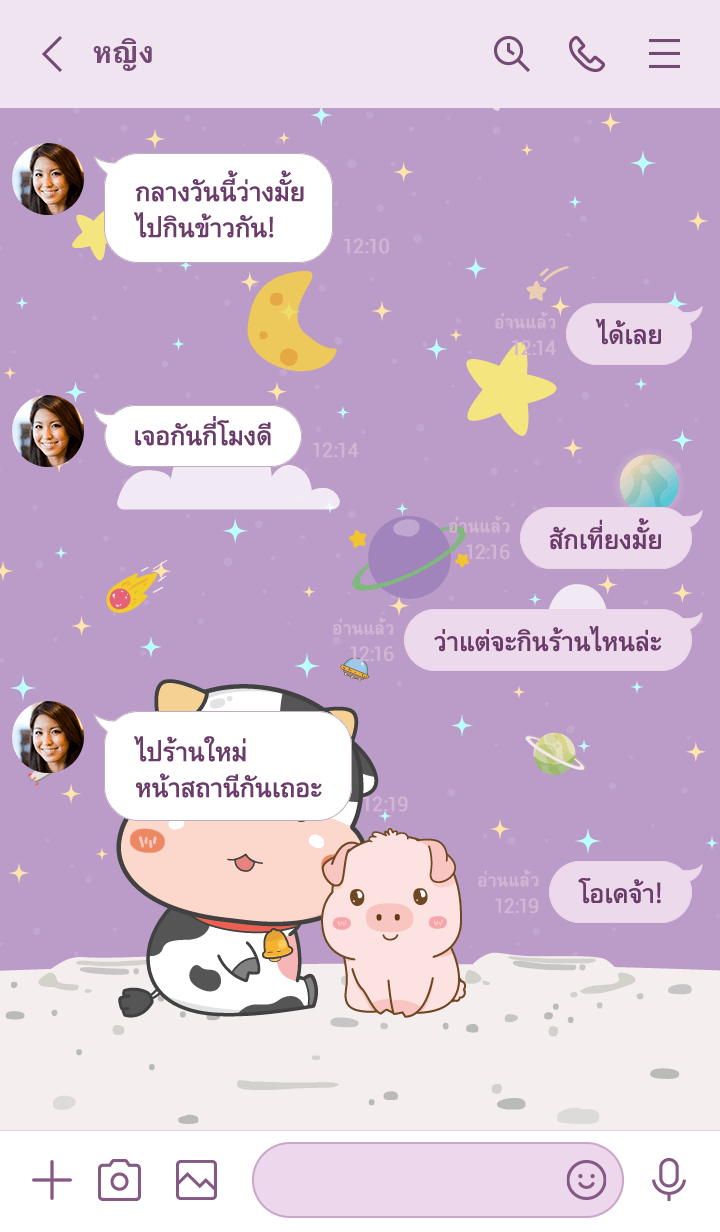Open the chat menu
720x1232 pixels.
pos(664,54)
